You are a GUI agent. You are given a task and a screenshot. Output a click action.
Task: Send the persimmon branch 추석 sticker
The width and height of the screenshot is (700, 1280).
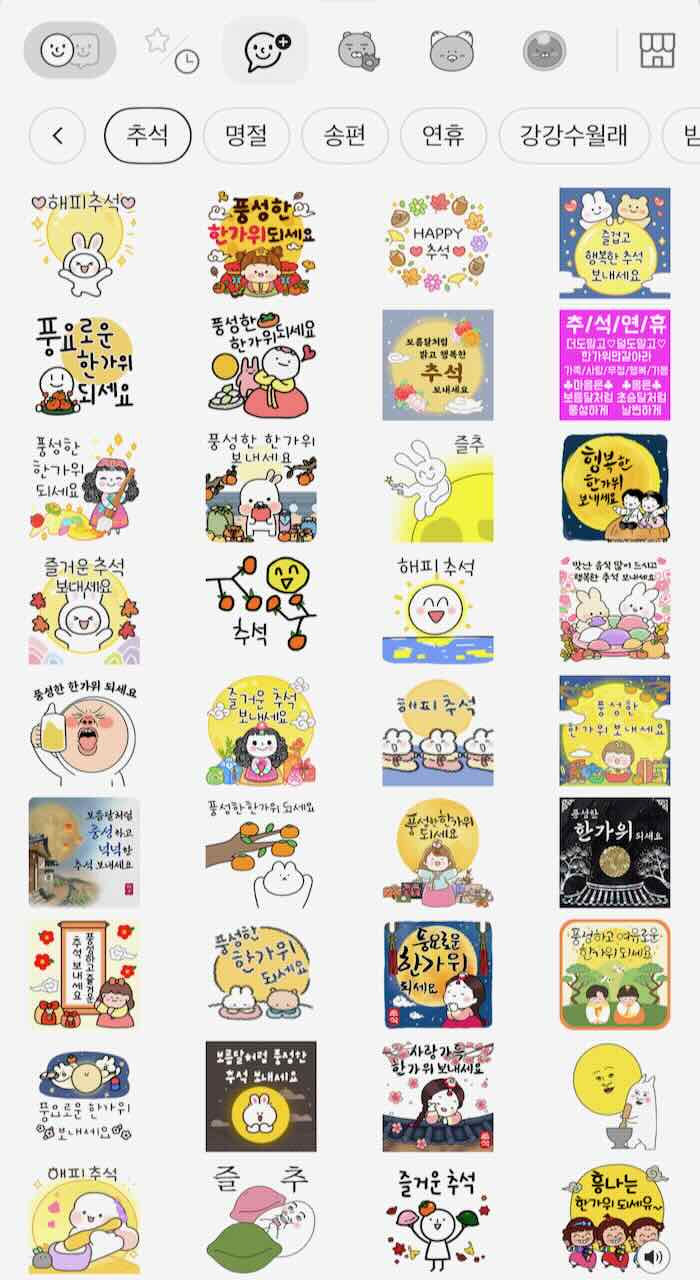point(261,607)
